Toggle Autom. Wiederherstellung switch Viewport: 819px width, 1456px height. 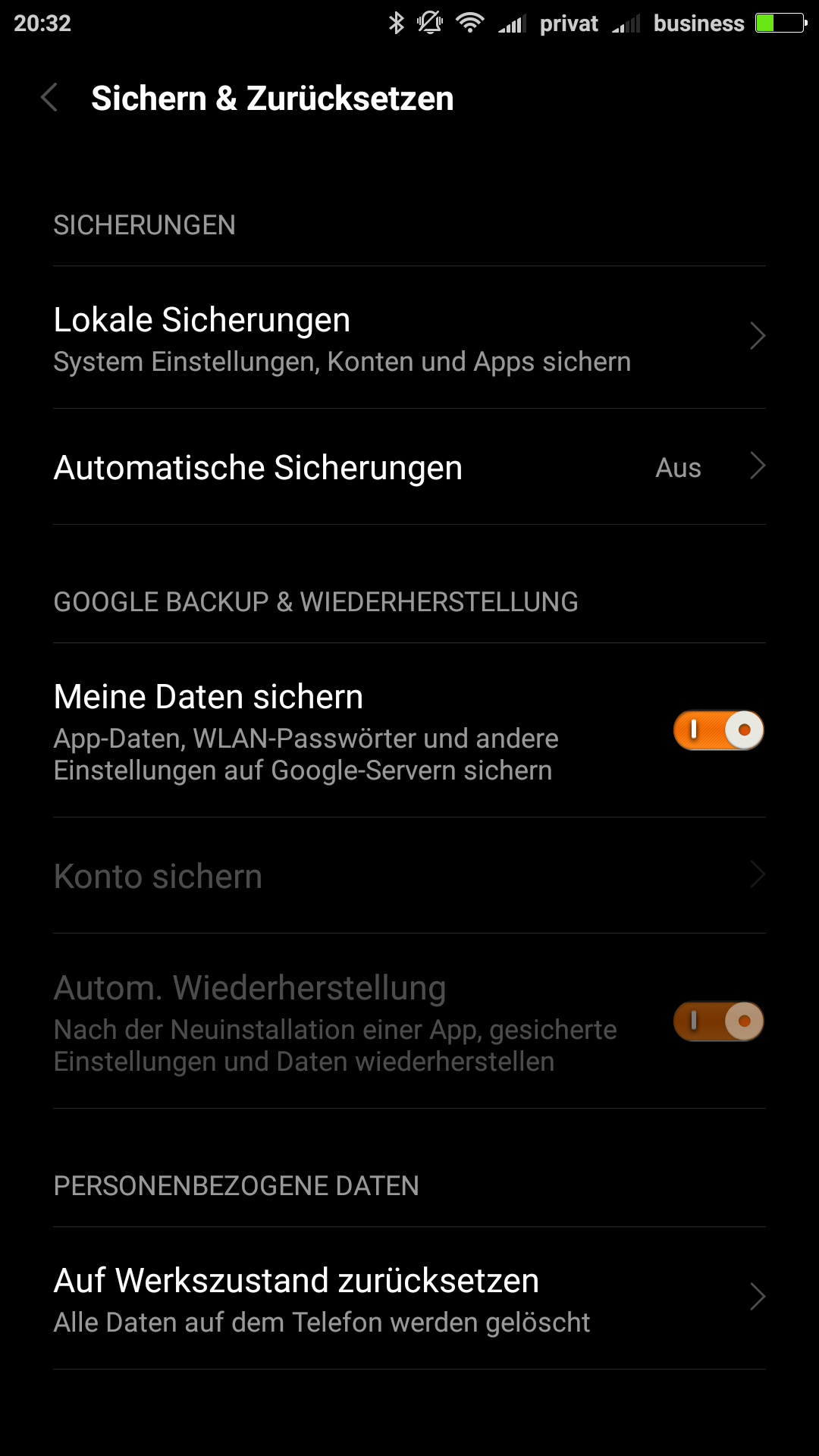tap(718, 1021)
